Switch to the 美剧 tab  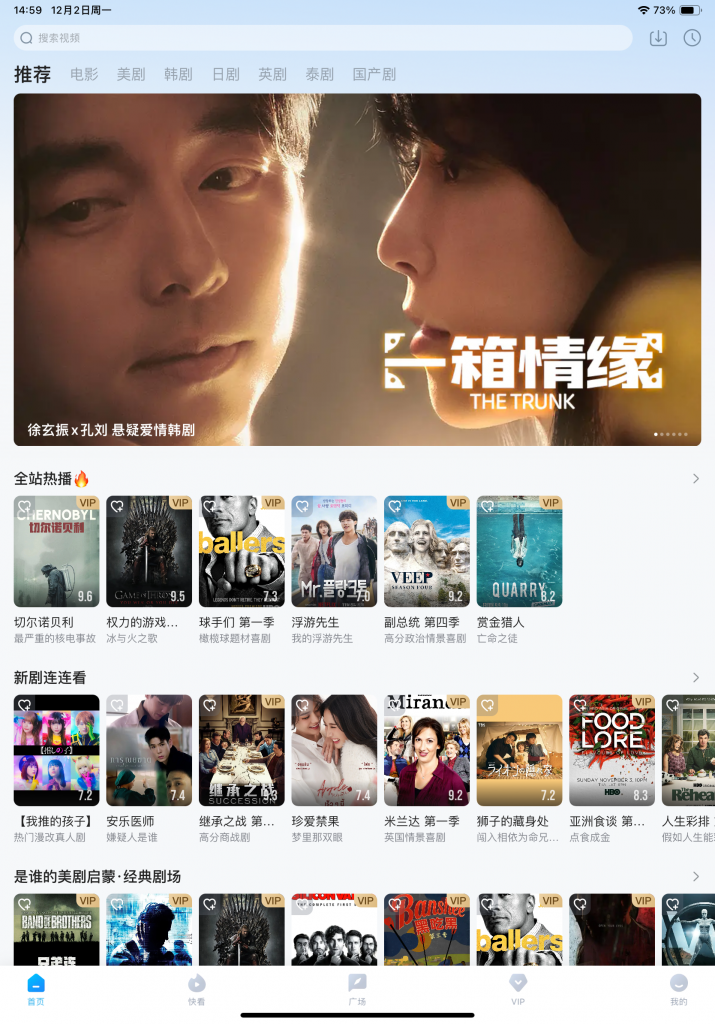[x=131, y=74]
